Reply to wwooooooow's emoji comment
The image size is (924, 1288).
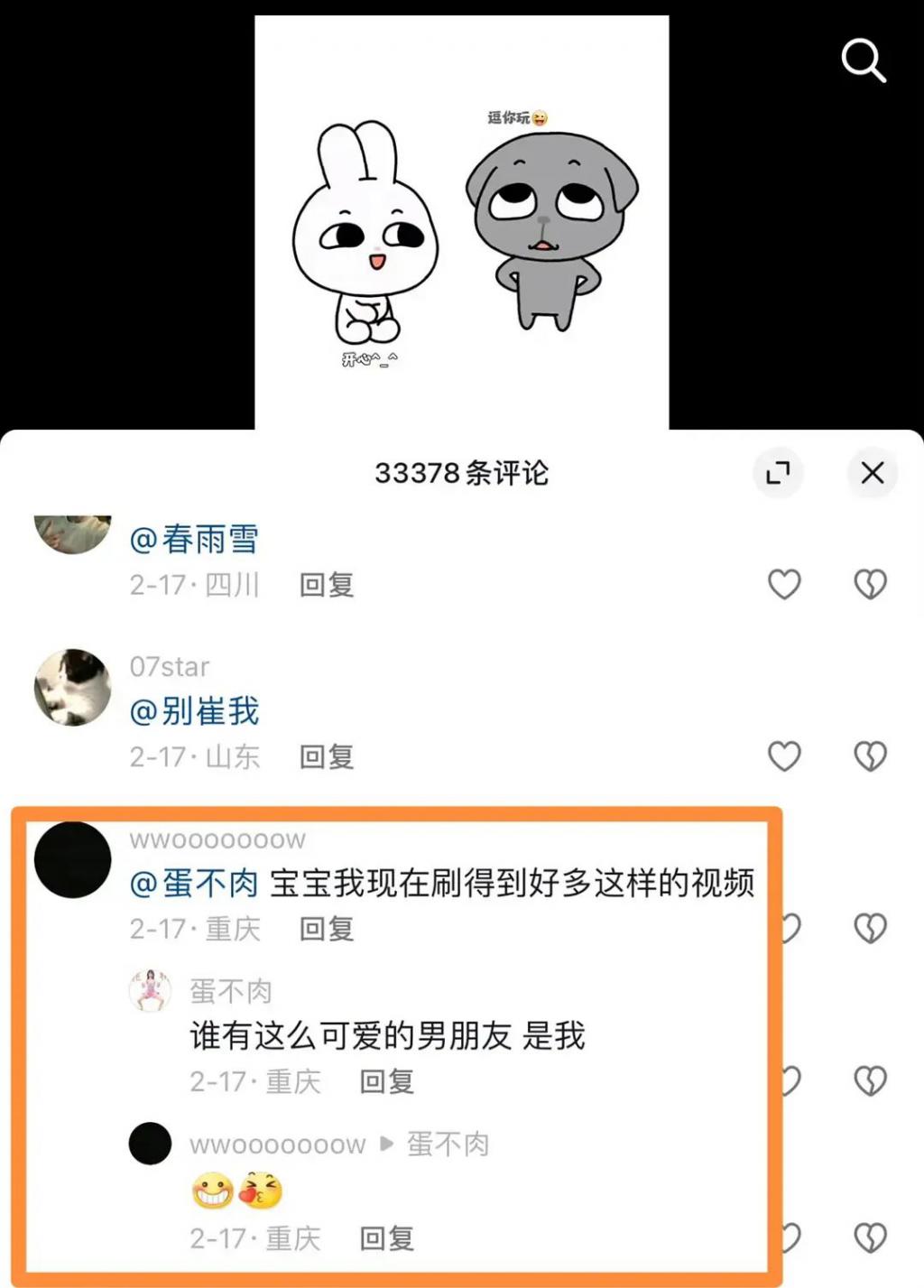386,1238
